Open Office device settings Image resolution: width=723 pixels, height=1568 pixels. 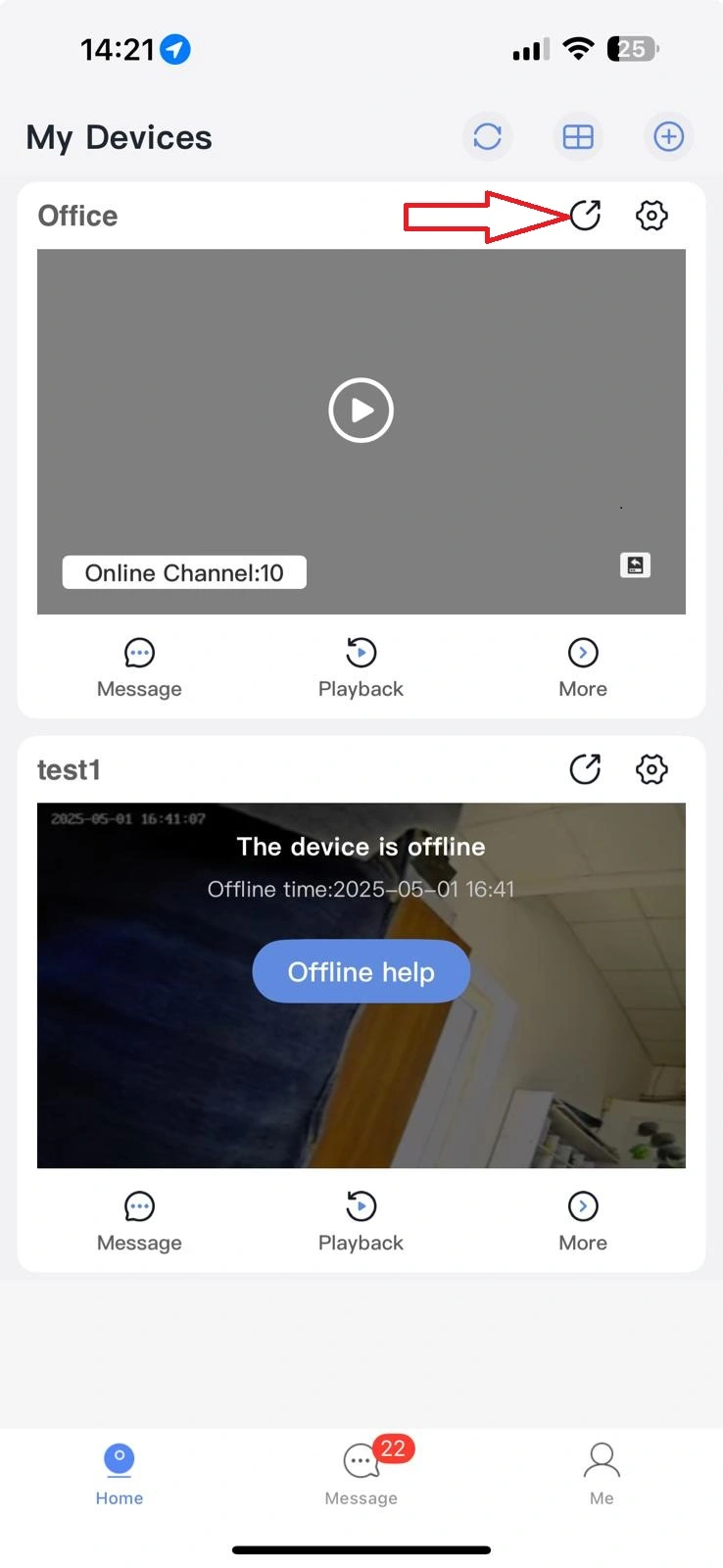tap(651, 216)
